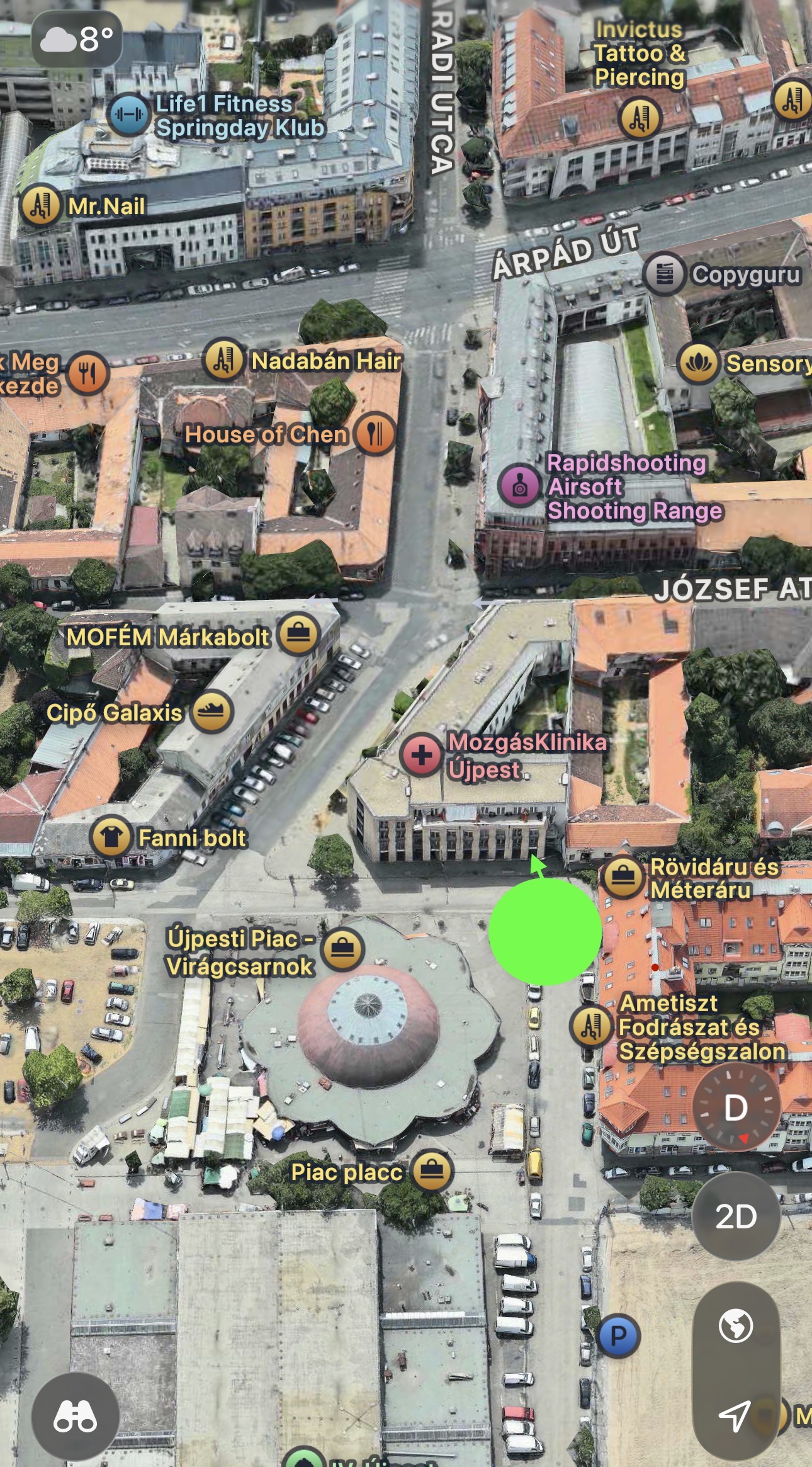Open House of Chen restaurant pin

pos(375,433)
